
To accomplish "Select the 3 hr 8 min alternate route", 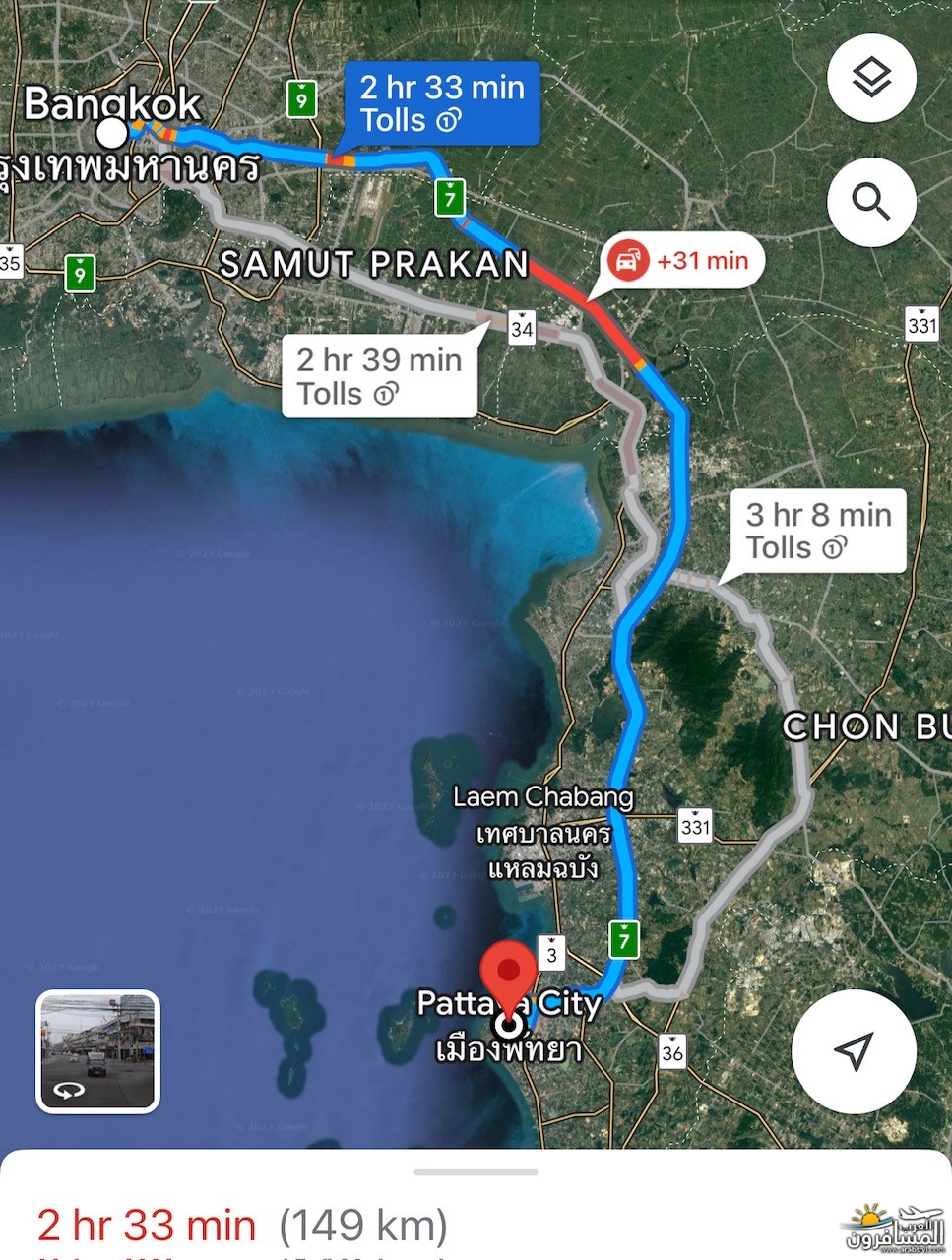I will [818, 531].
